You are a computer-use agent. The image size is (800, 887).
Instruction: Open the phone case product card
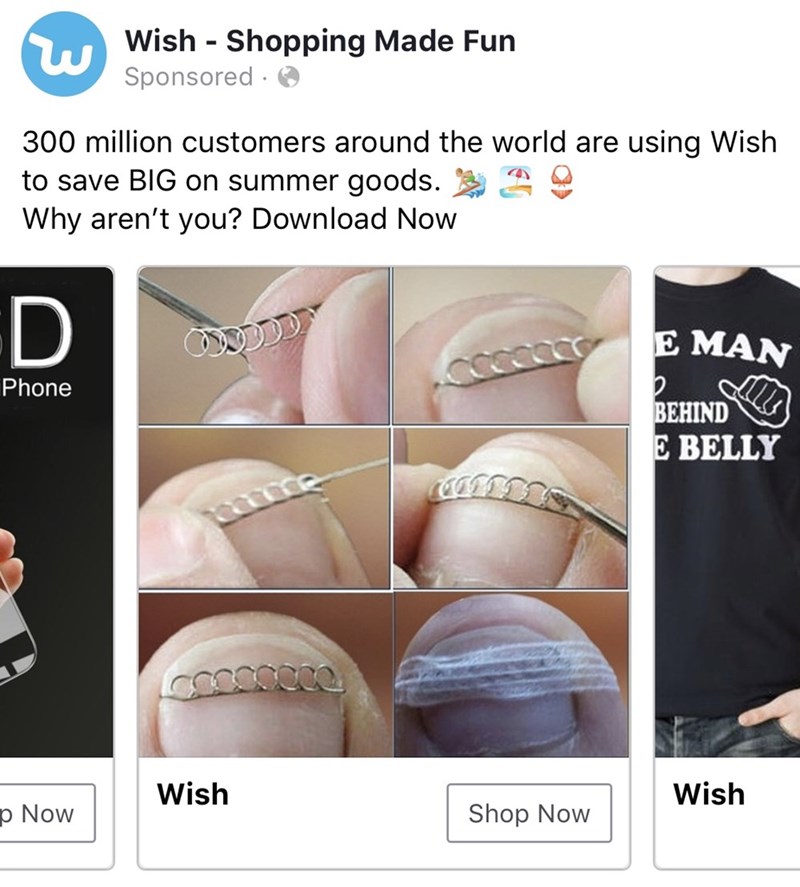click(x=55, y=510)
